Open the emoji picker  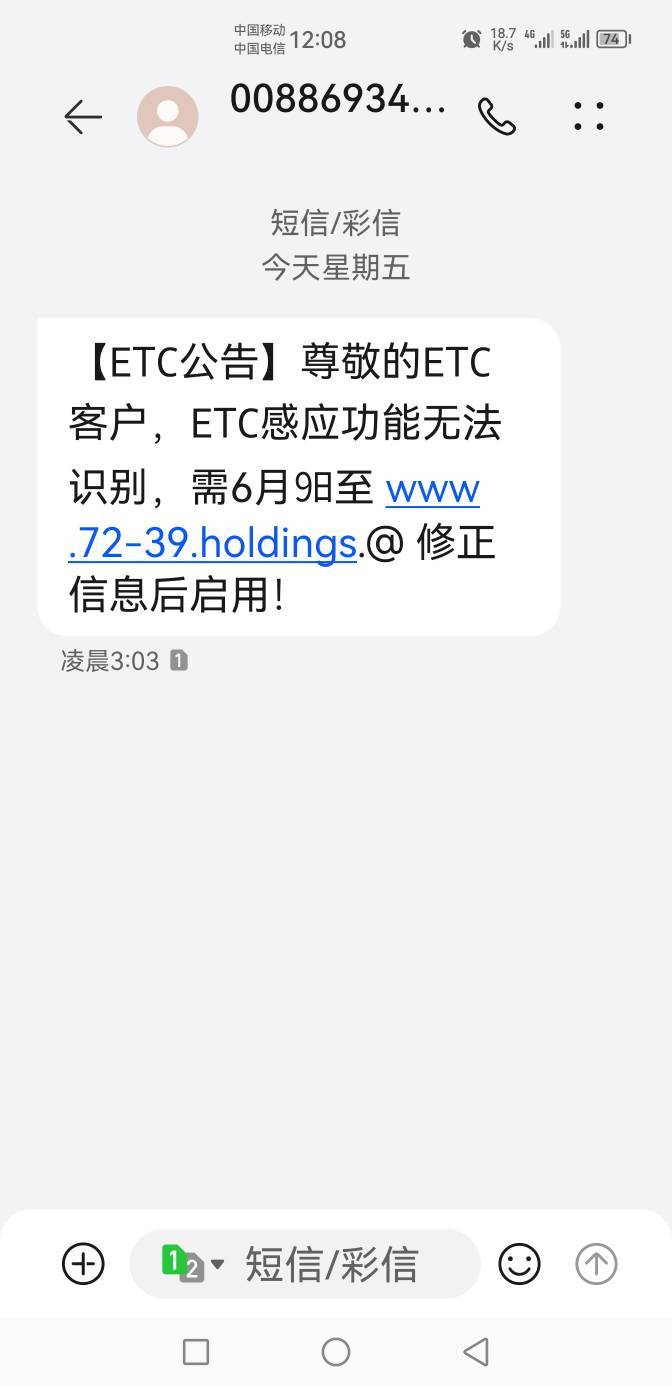click(519, 1264)
